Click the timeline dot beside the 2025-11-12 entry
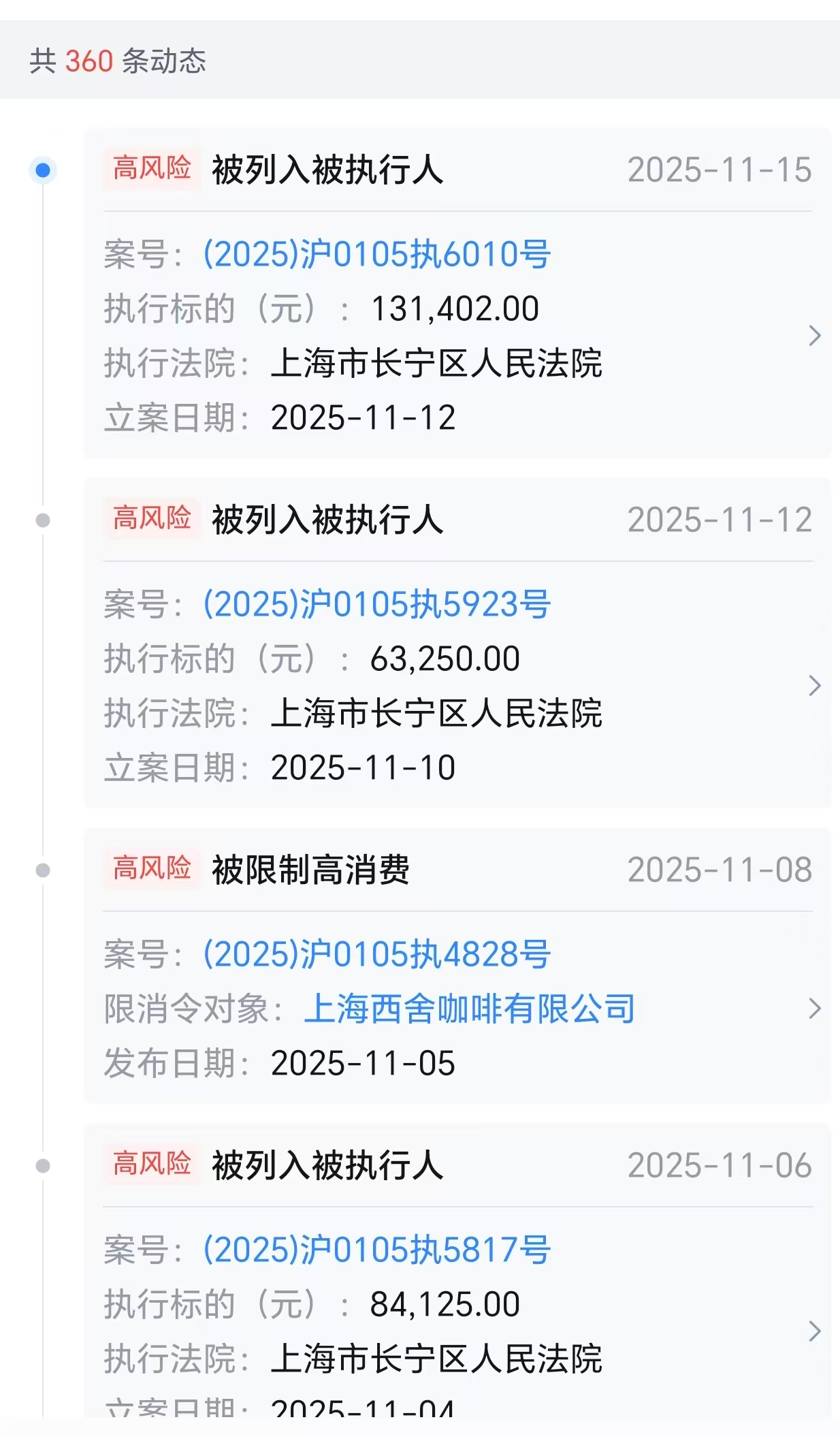Viewport: 840px width, 1439px height. [x=43, y=520]
